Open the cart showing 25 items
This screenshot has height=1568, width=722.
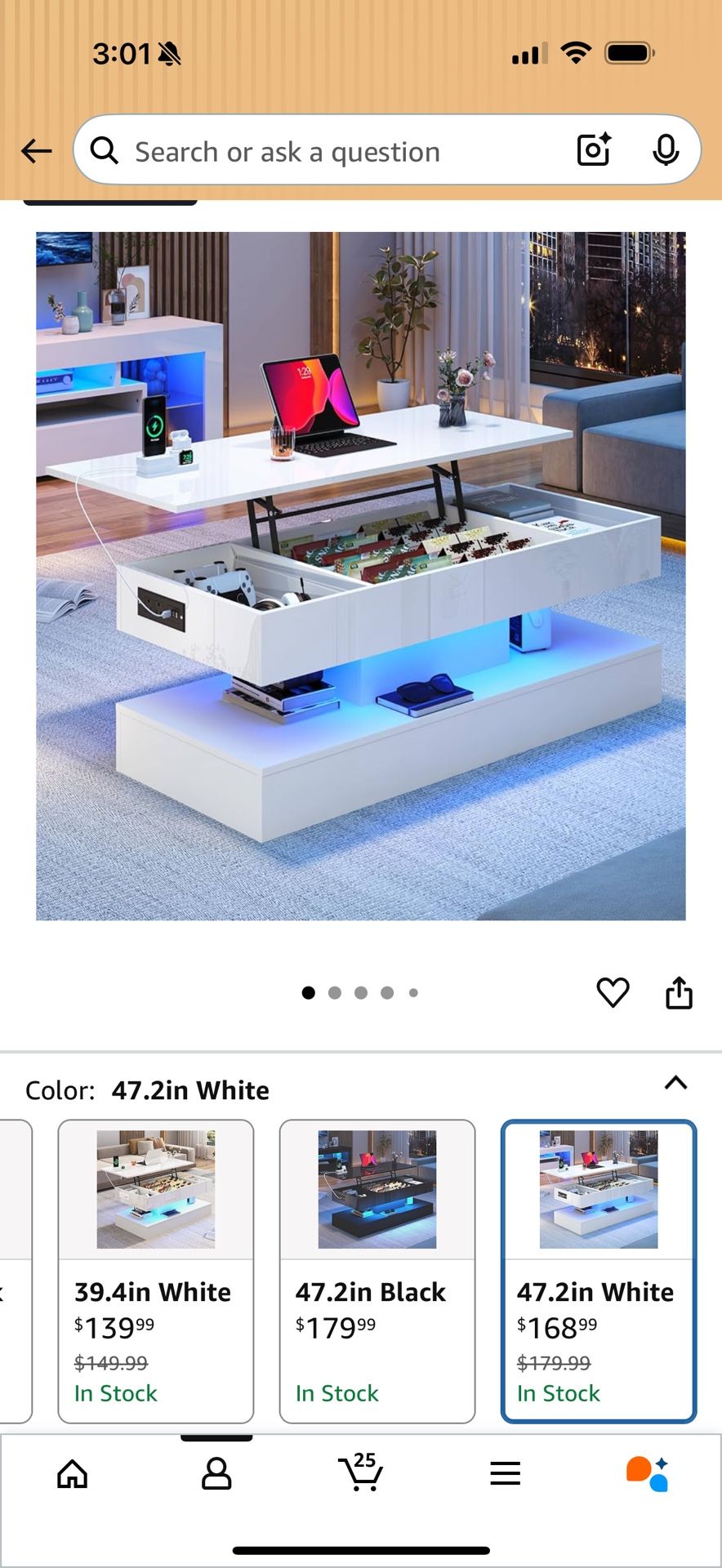click(x=361, y=1474)
